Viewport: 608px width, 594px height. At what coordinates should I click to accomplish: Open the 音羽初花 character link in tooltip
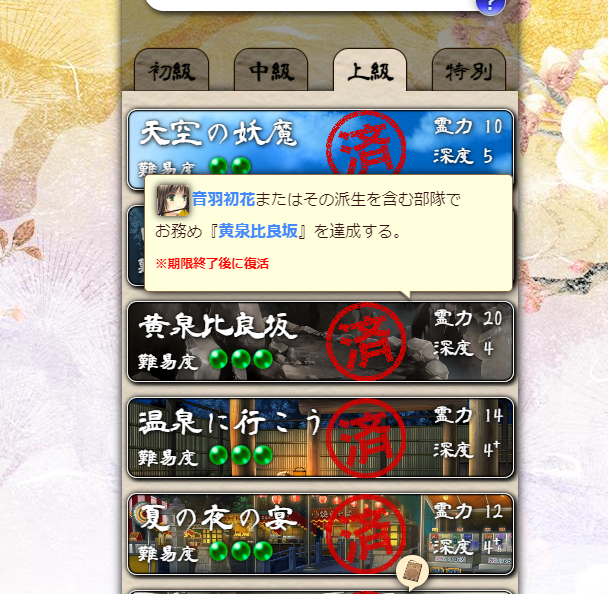pos(222,200)
